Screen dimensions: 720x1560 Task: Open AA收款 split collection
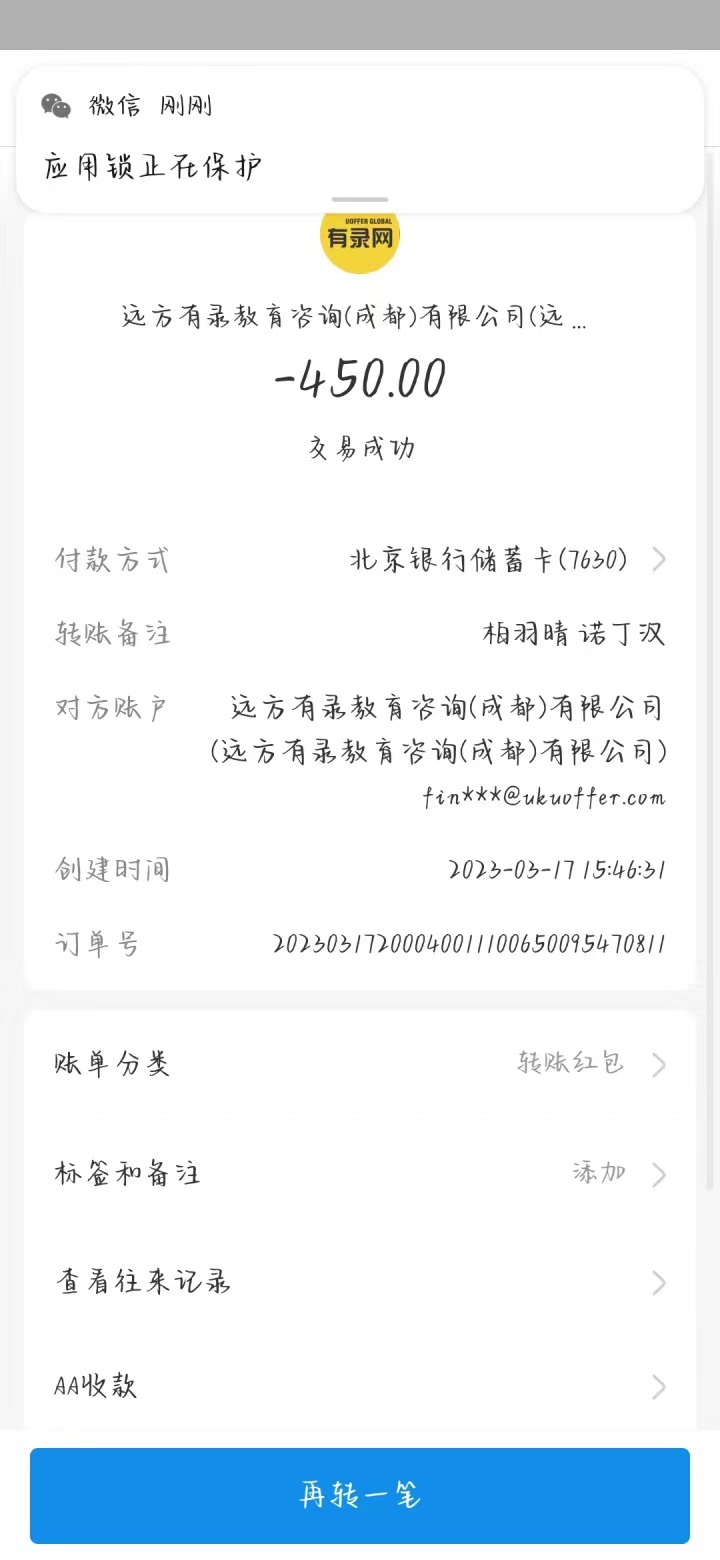pyautogui.click(x=360, y=1386)
